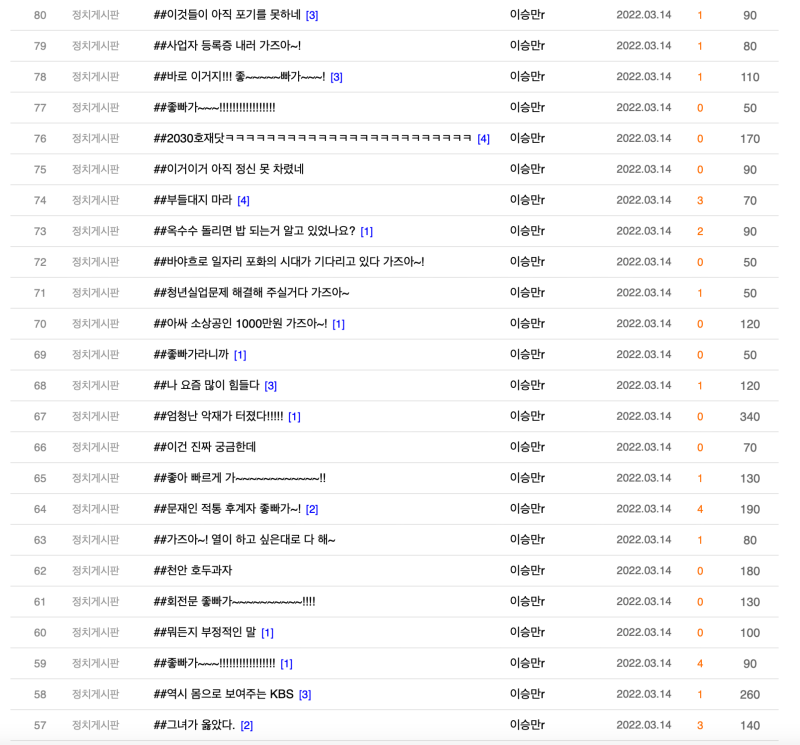Open post 78 '##바로 이거지!!! 좋~~~~~빠가~~~!'
This screenshot has width=800, height=745.
click(x=239, y=77)
